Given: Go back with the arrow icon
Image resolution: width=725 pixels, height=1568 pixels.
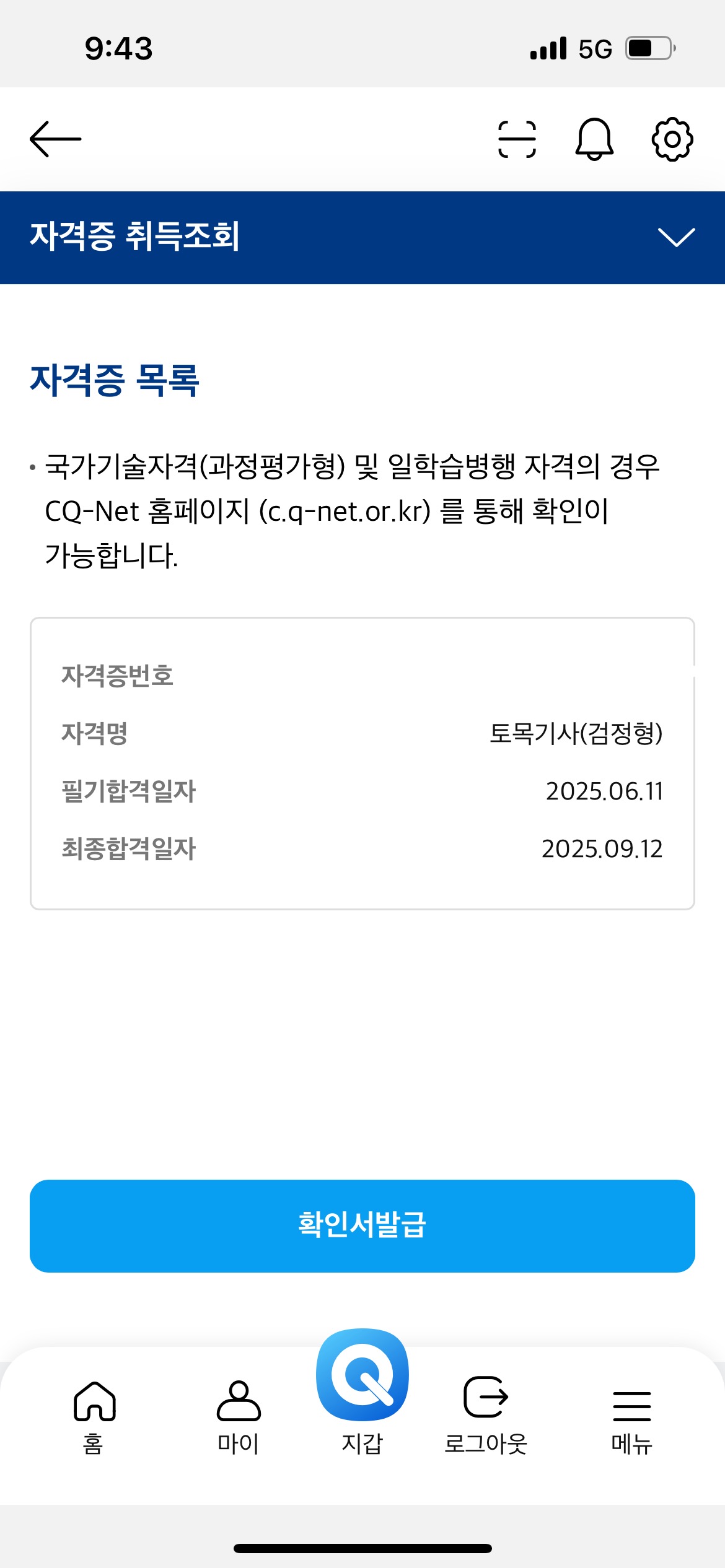Looking at the screenshot, I should 55,139.
